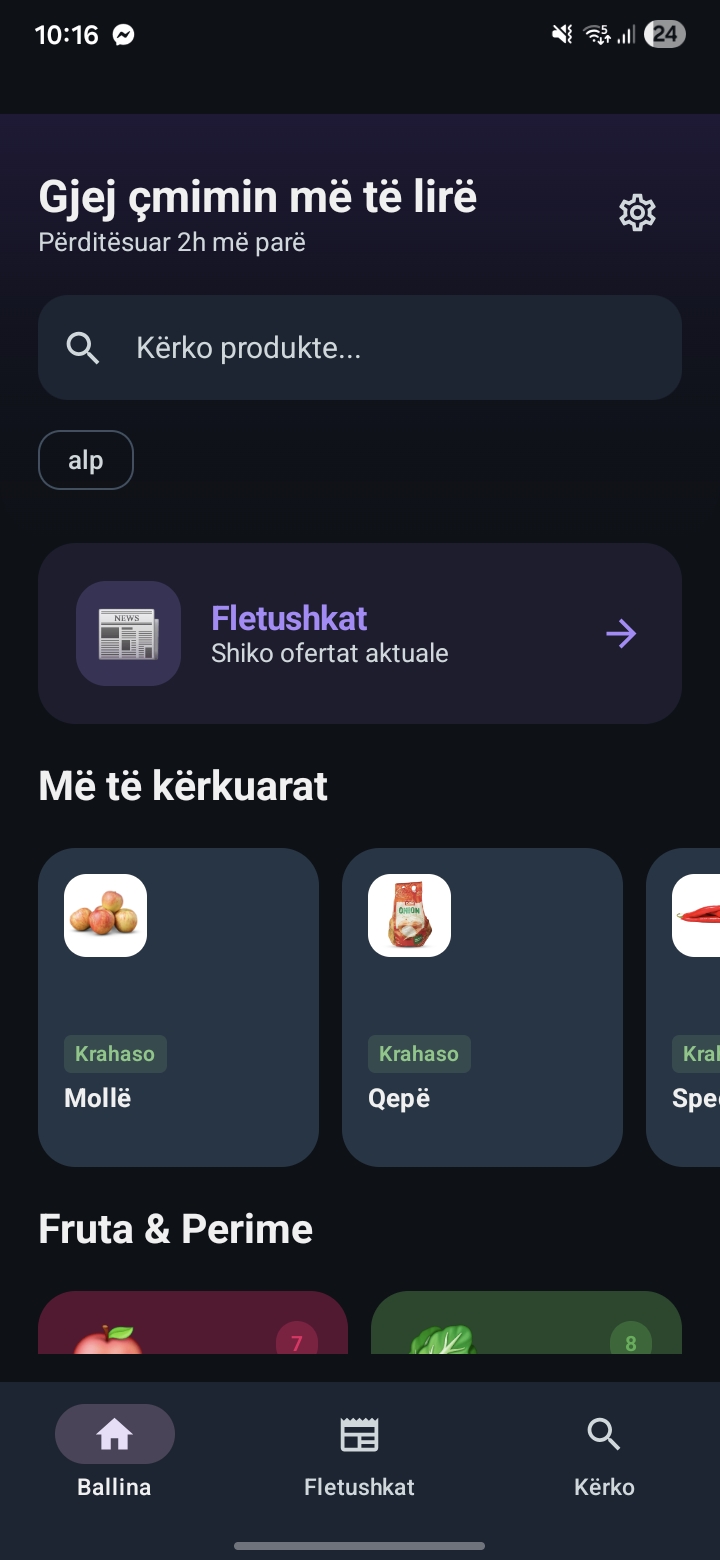Screen dimensions: 720x1560
Task: Tap the arrow beside Shiko ofertat aktuale
Action: 621,633
